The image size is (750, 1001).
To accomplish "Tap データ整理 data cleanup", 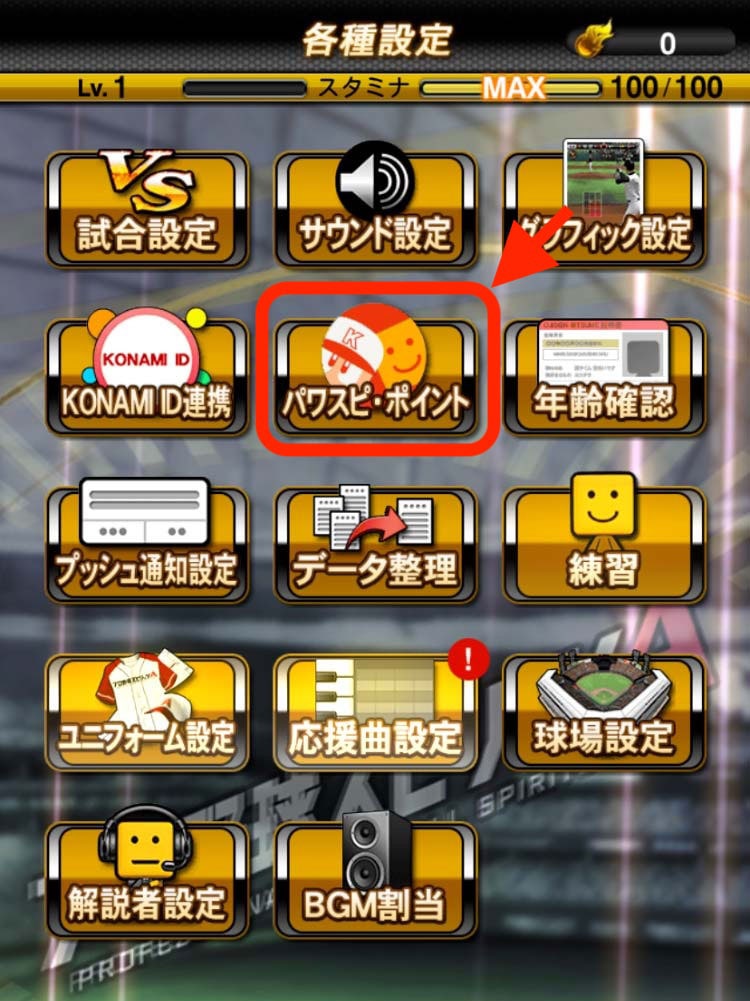I will coord(375,546).
